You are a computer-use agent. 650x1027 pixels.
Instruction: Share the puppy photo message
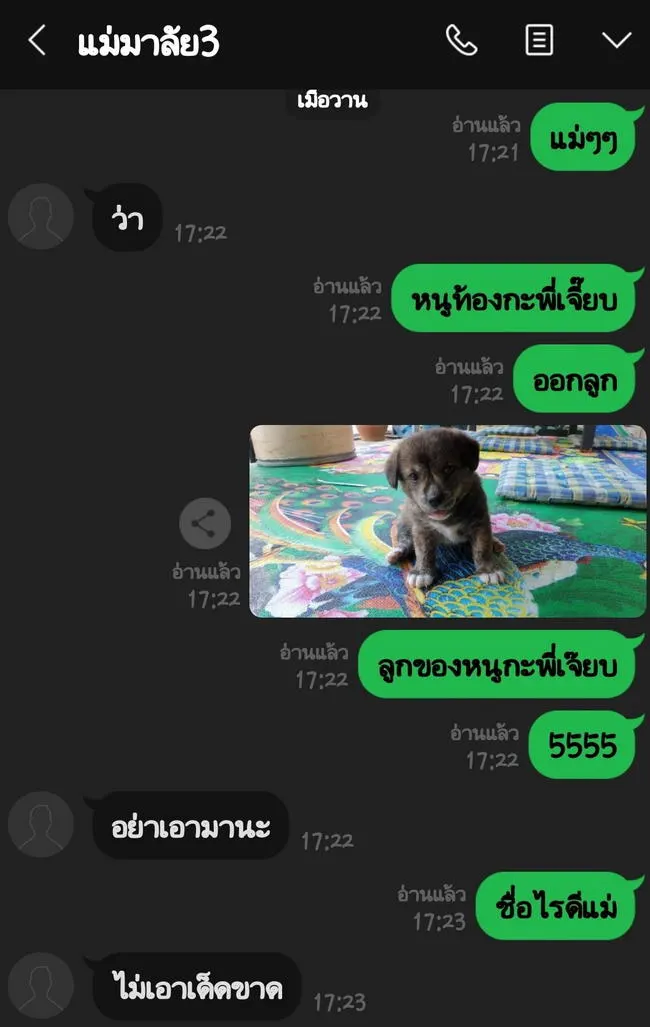click(x=205, y=523)
